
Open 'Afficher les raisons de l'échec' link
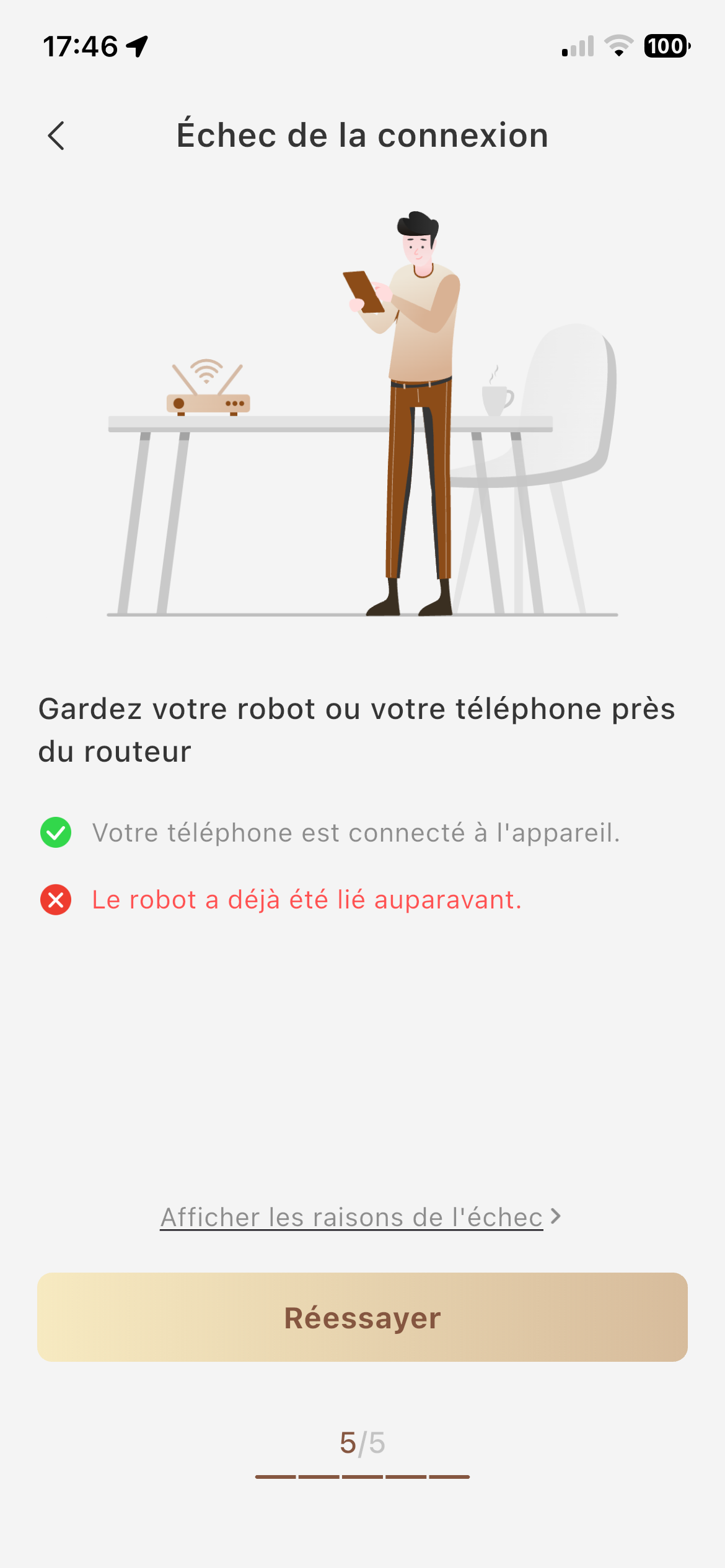[x=361, y=1217]
